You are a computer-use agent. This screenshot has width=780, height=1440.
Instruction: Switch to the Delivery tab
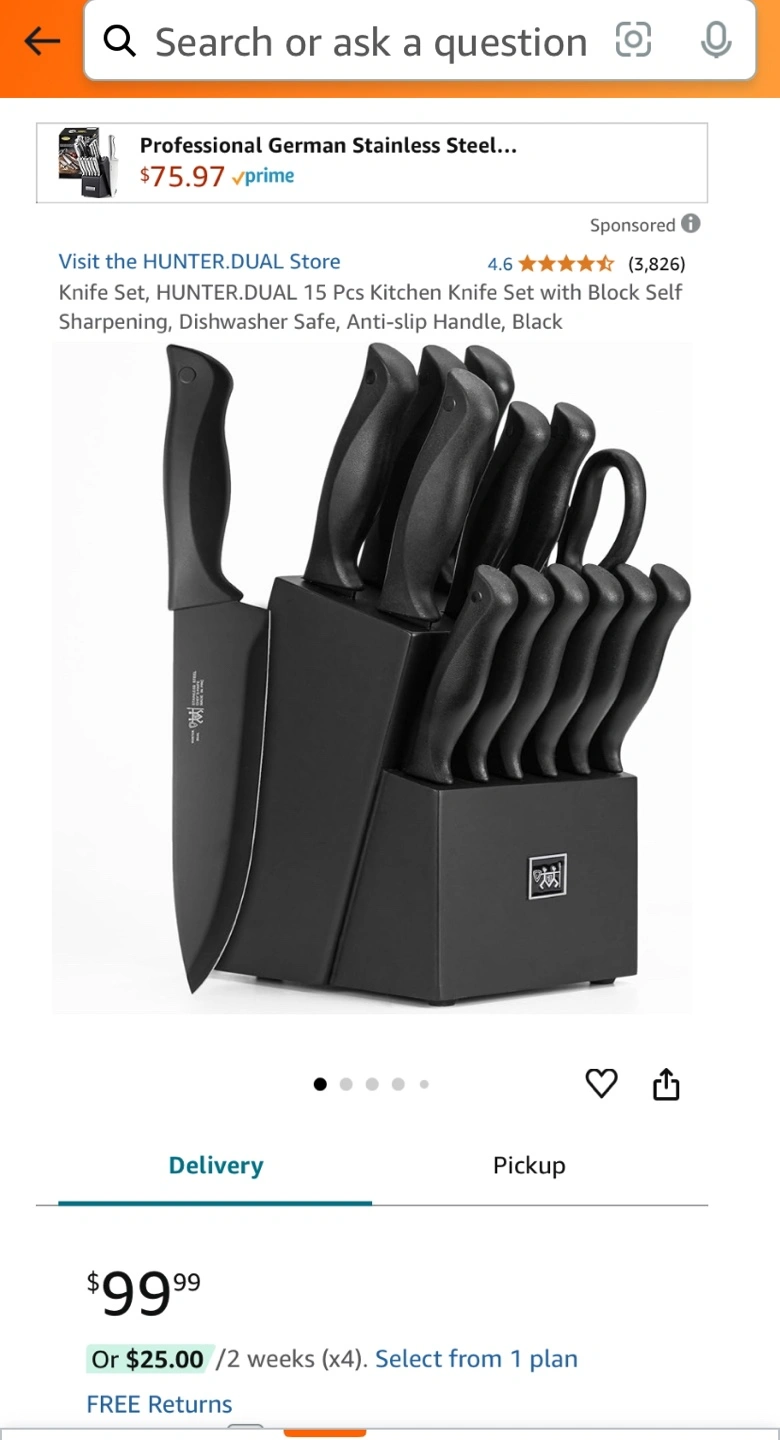click(215, 1166)
